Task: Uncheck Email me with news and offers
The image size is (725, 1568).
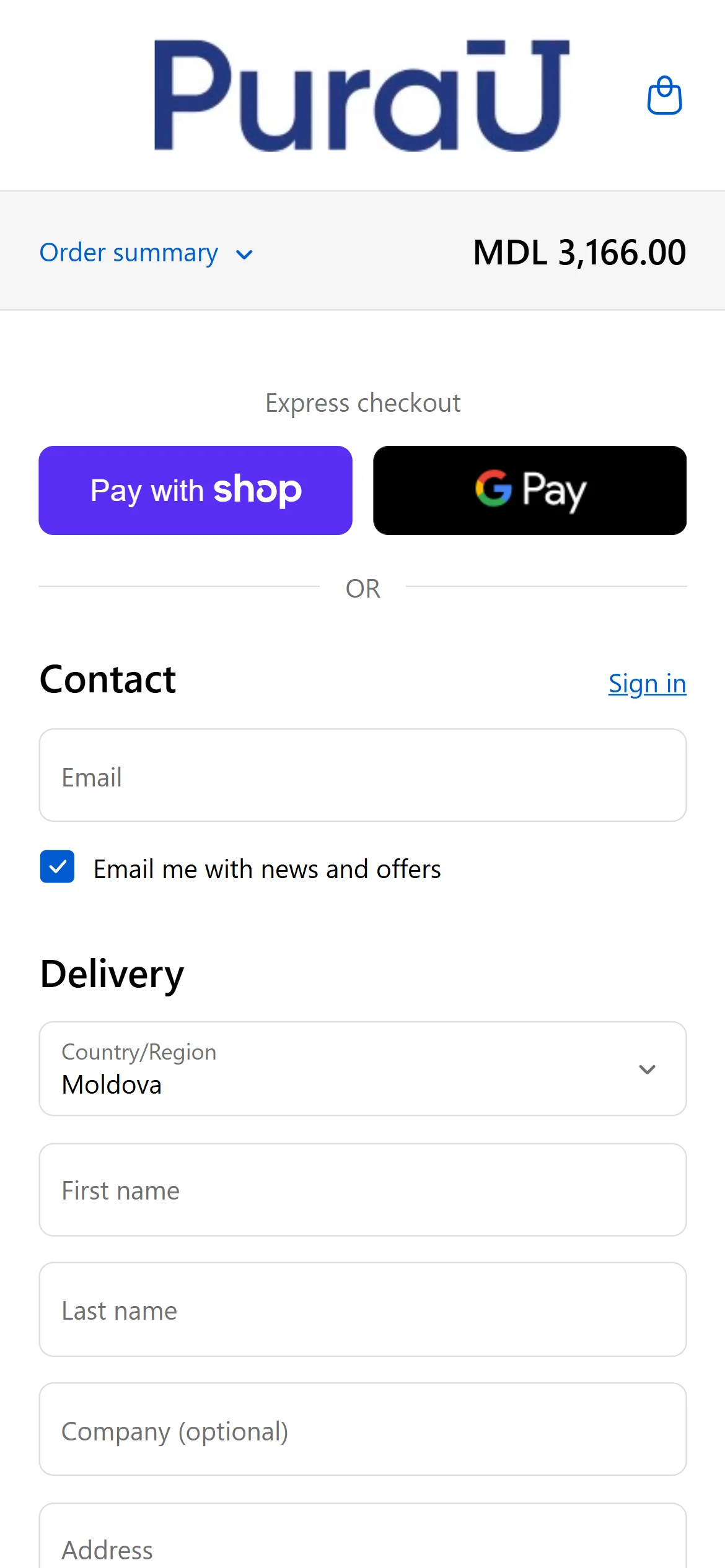Action: click(58, 866)
